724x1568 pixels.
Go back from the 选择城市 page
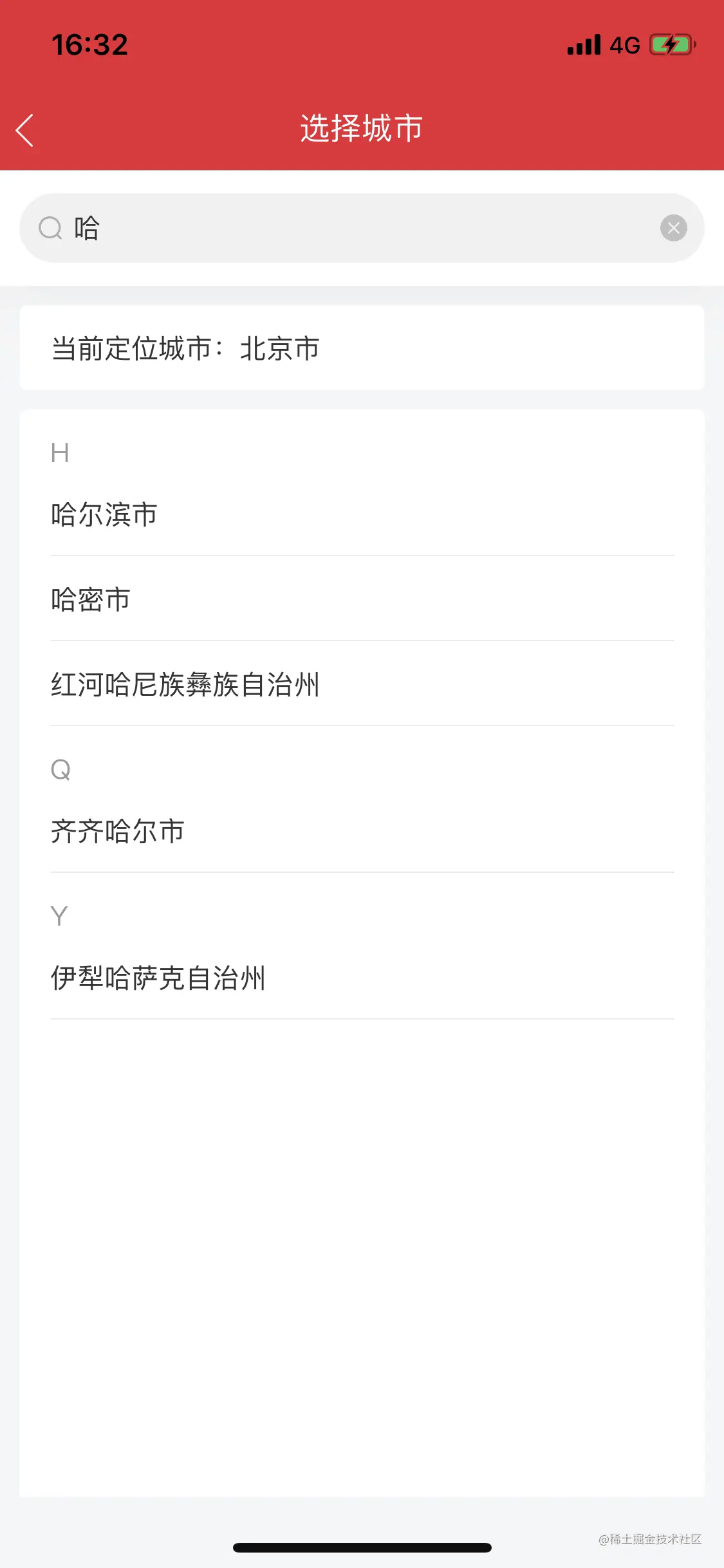[24, 130]
